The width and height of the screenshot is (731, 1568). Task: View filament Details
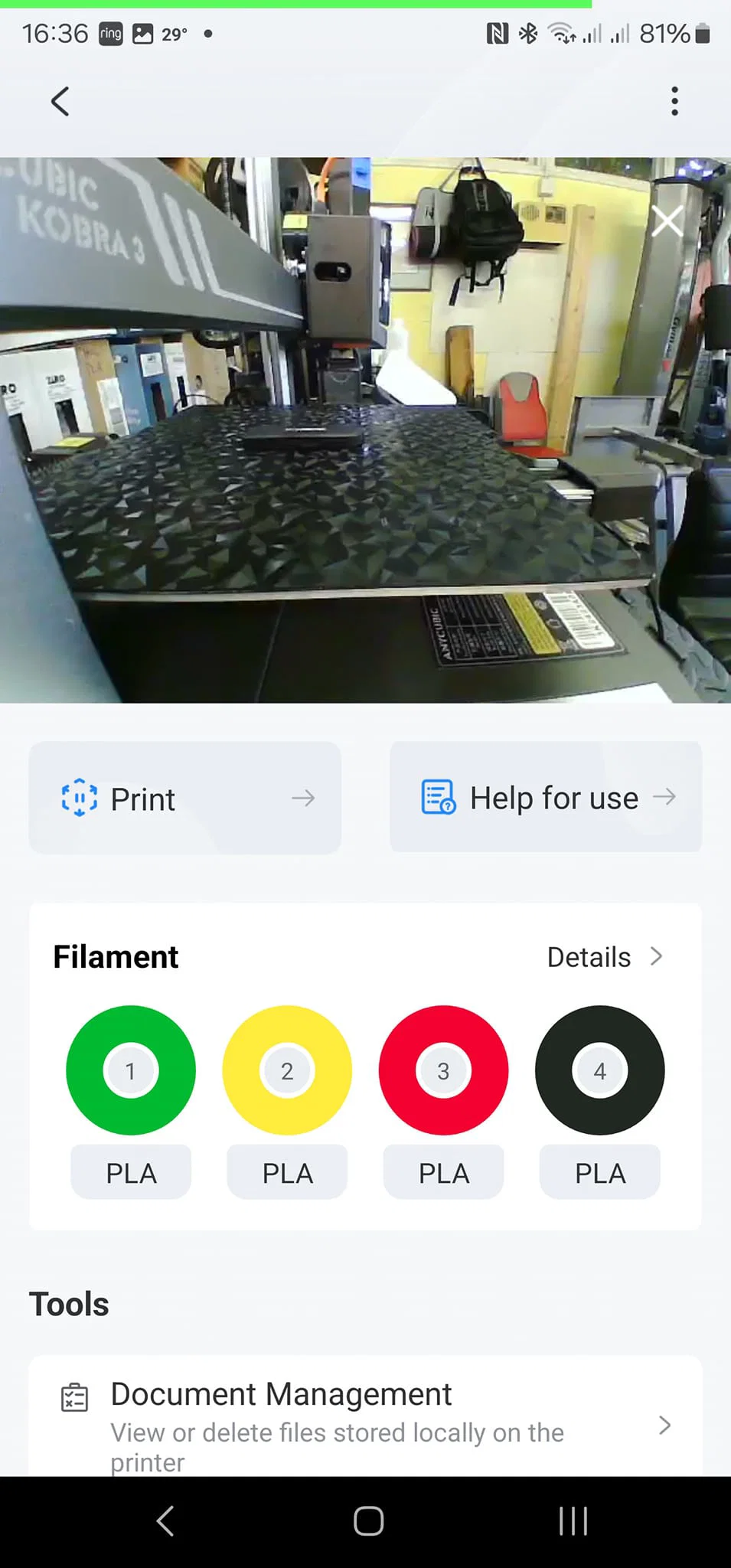[605, 957]
